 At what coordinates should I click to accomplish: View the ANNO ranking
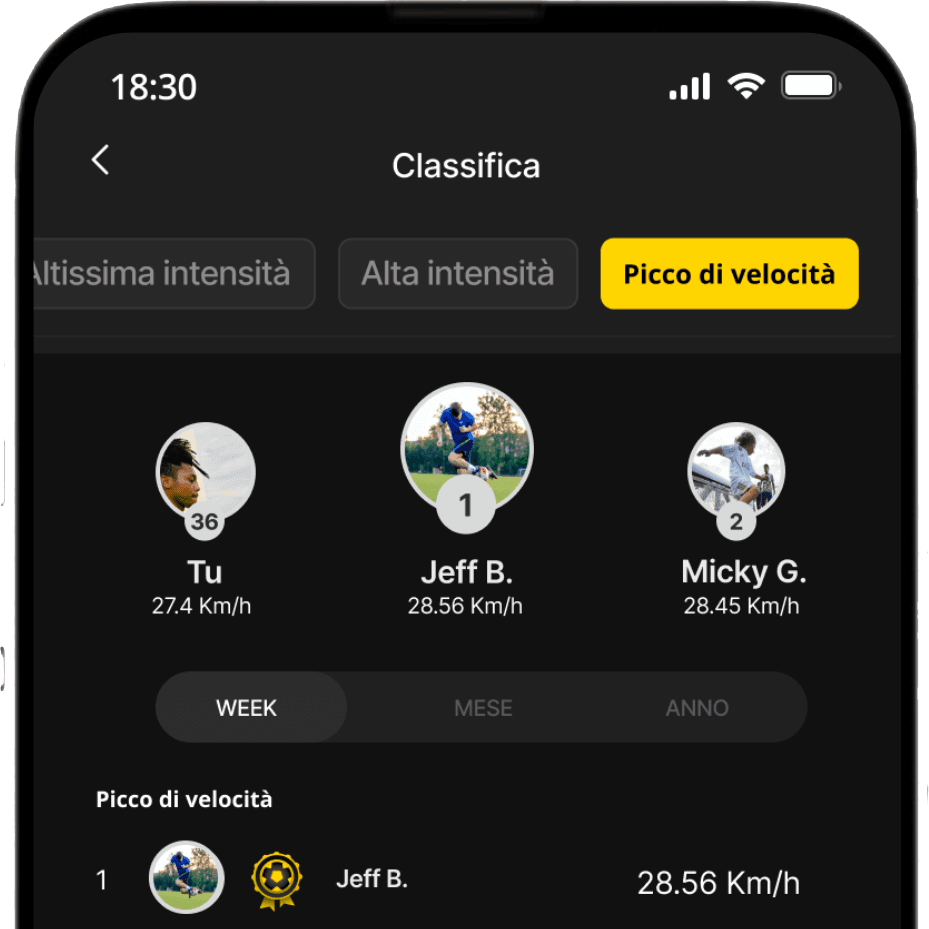(x=697, y=708)
